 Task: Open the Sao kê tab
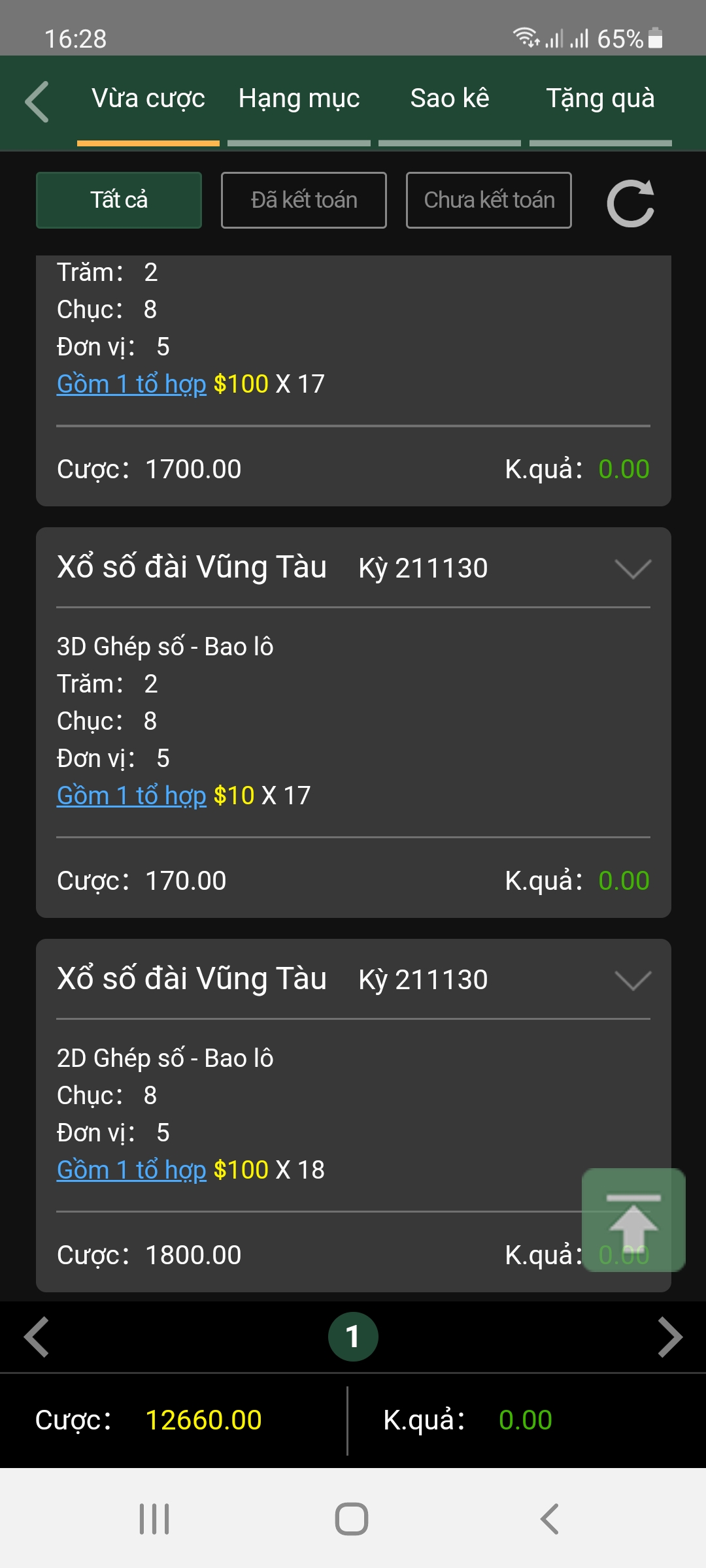[450, 99]
